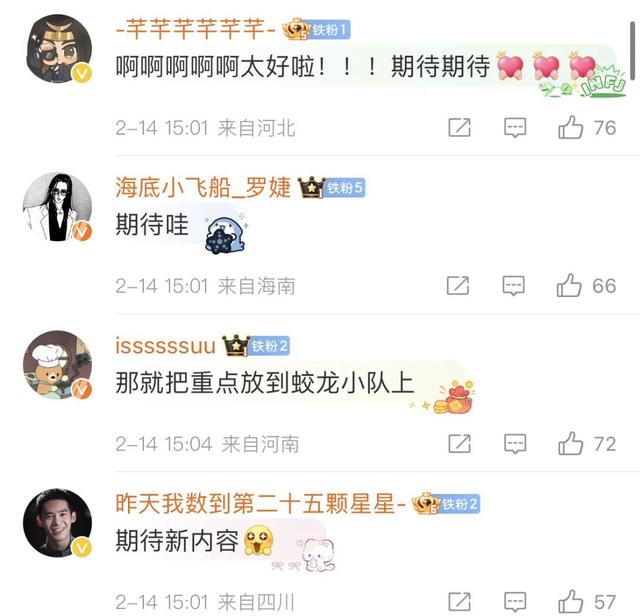This screenshot has width=640, height=616.
Task: Share 海底小飞船_罗婕's comment
Action: click(459, 285)
